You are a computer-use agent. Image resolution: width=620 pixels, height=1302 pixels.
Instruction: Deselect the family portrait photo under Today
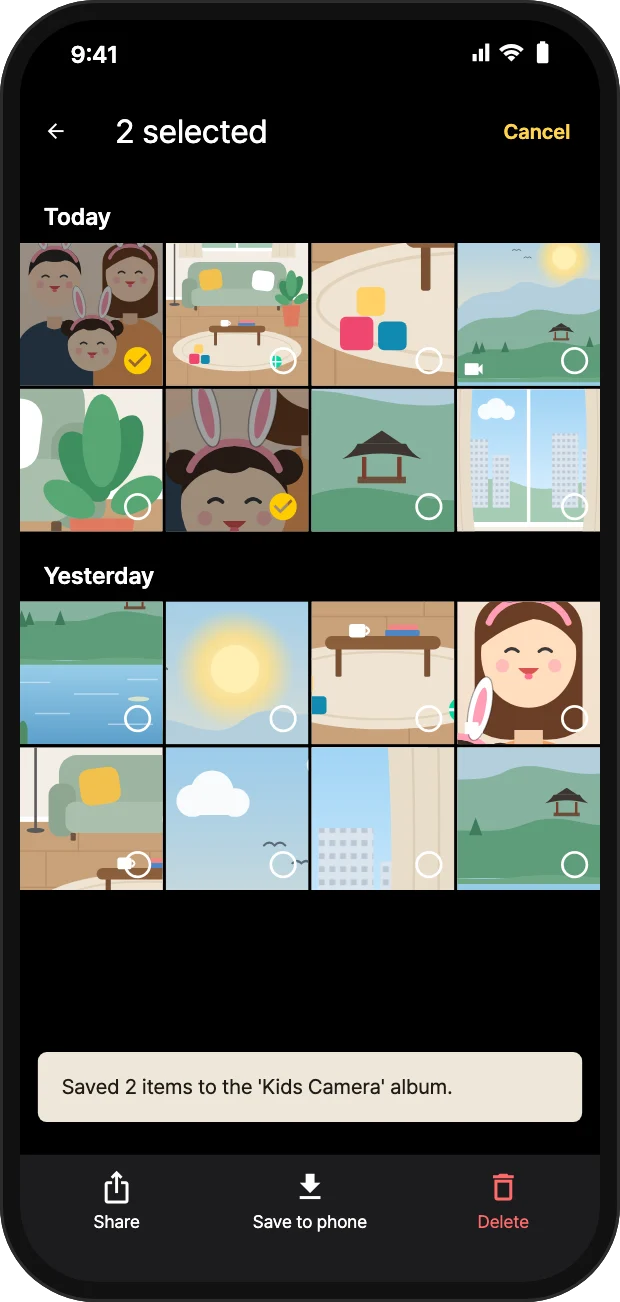91,314
